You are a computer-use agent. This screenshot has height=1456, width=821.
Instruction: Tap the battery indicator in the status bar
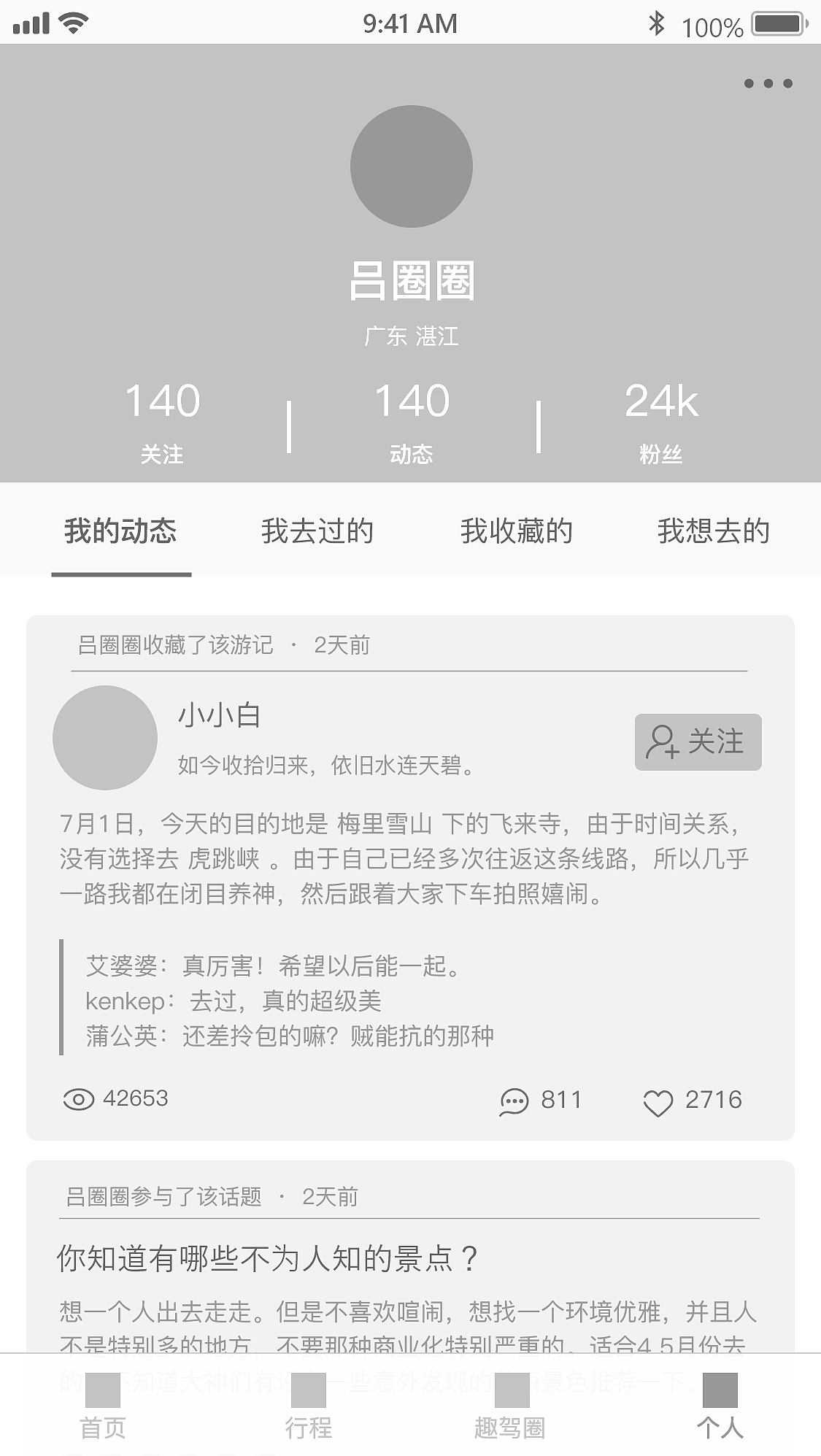[776, 22]
